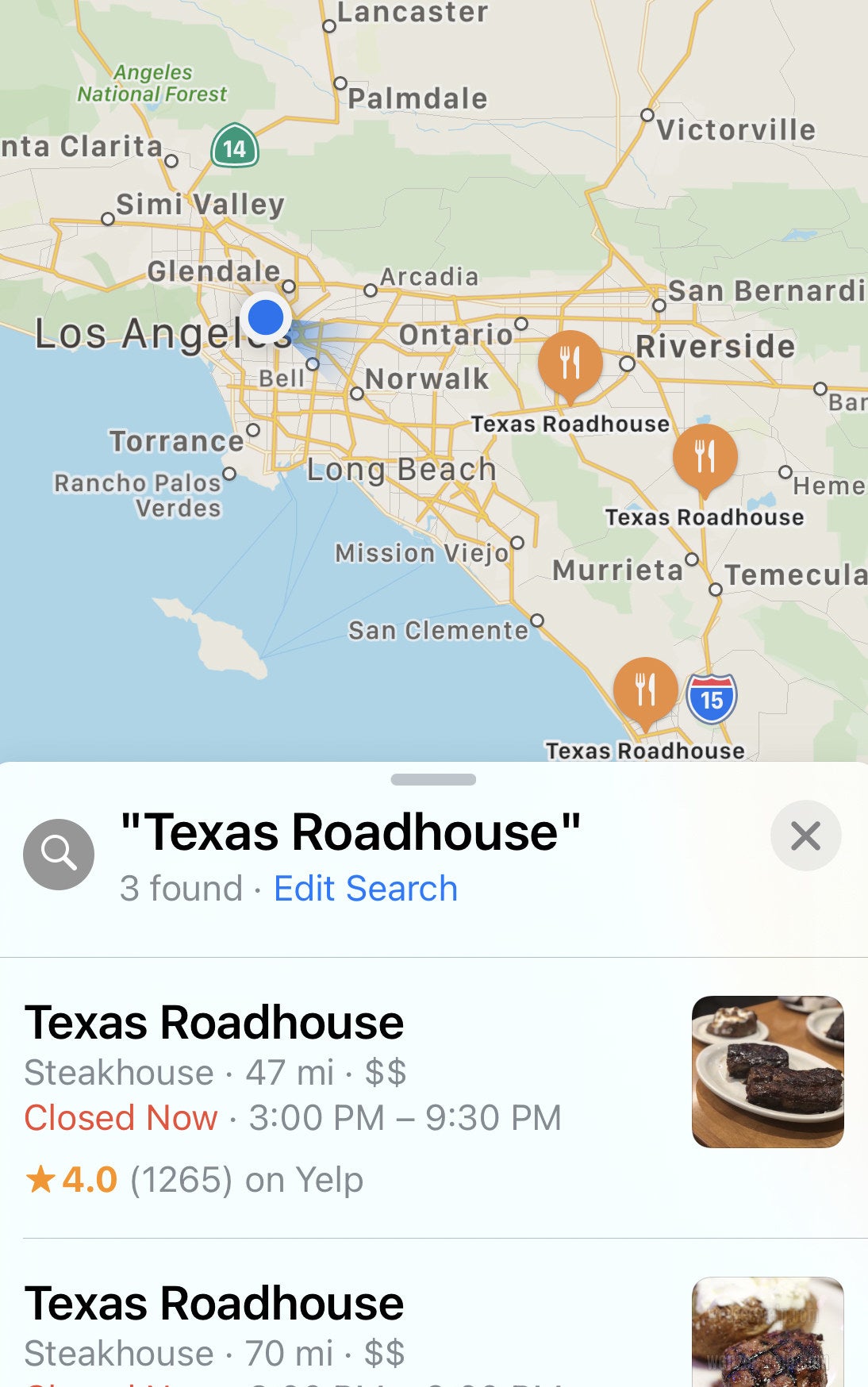Select the Route 14 highway shield
The image size is (868, 1387).
234,148
